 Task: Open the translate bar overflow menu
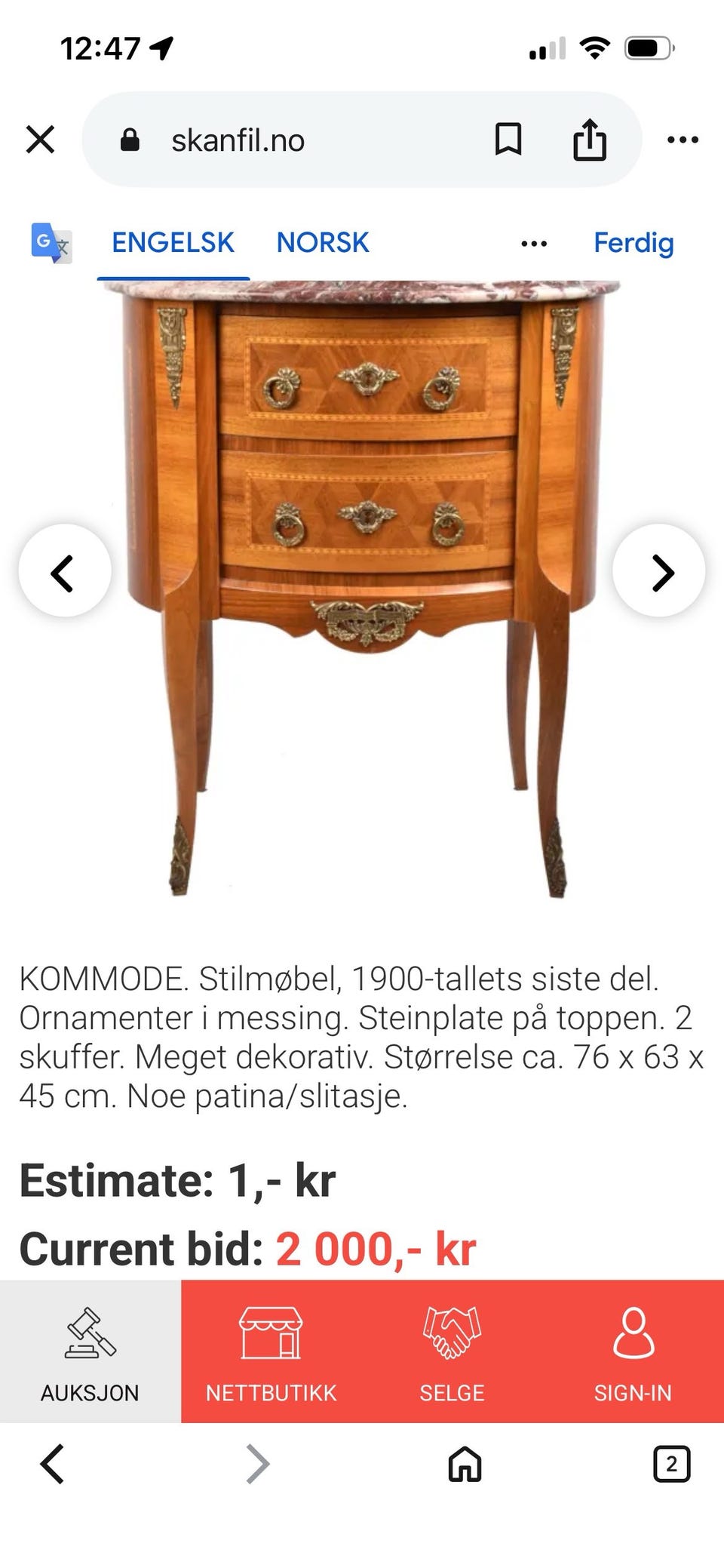(x=532, y=242)
